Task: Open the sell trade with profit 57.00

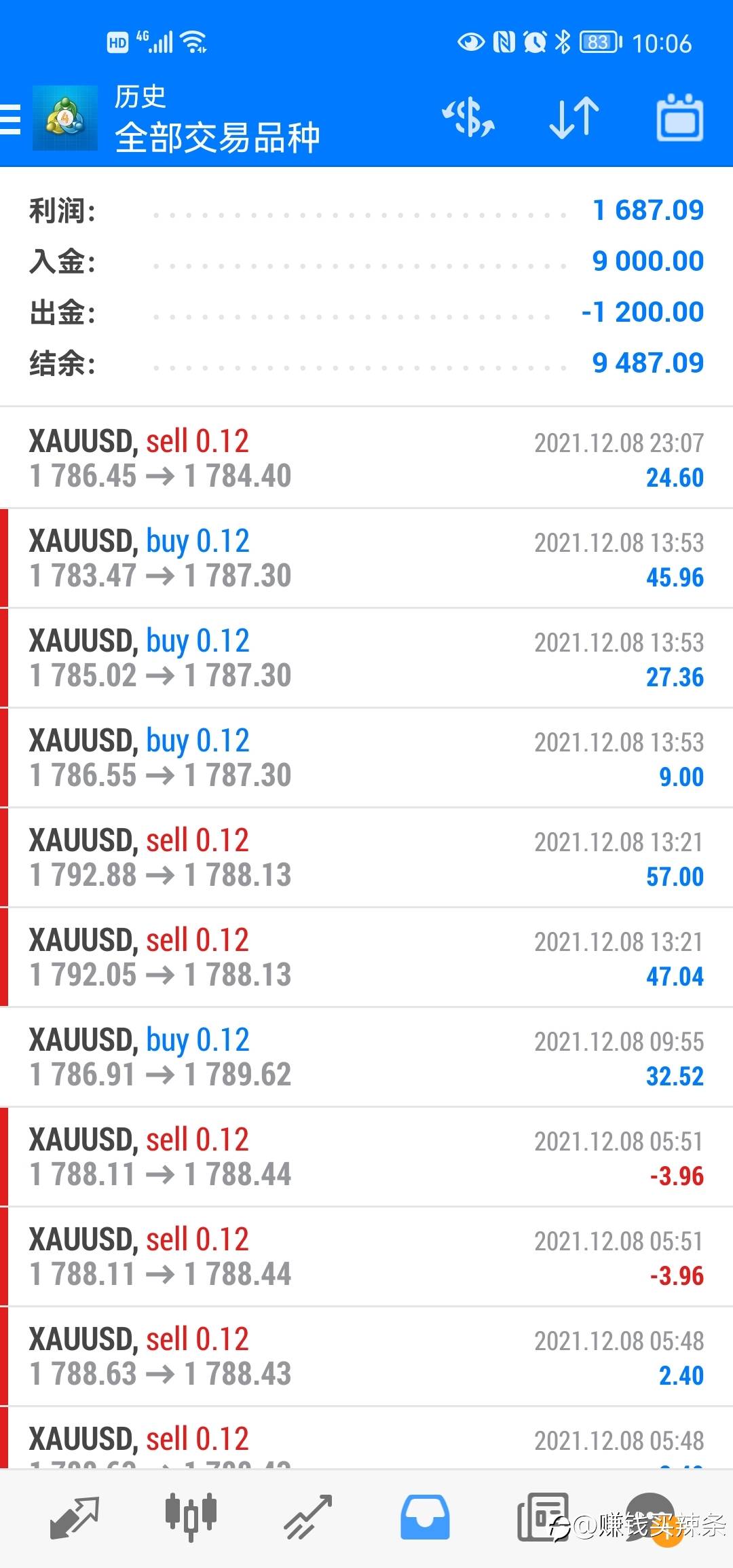Action: (x=366, y=857)
